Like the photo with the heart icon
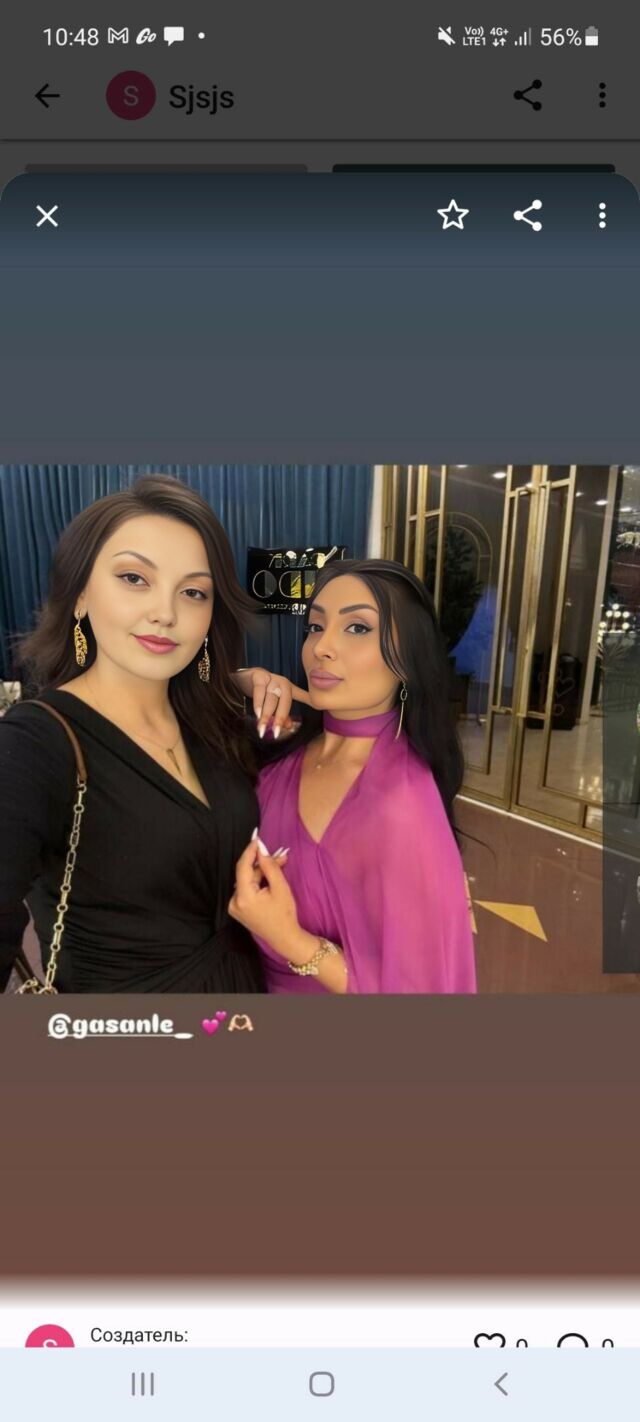The height and width of the screenshot is (1422, 640). point(489,1340)
